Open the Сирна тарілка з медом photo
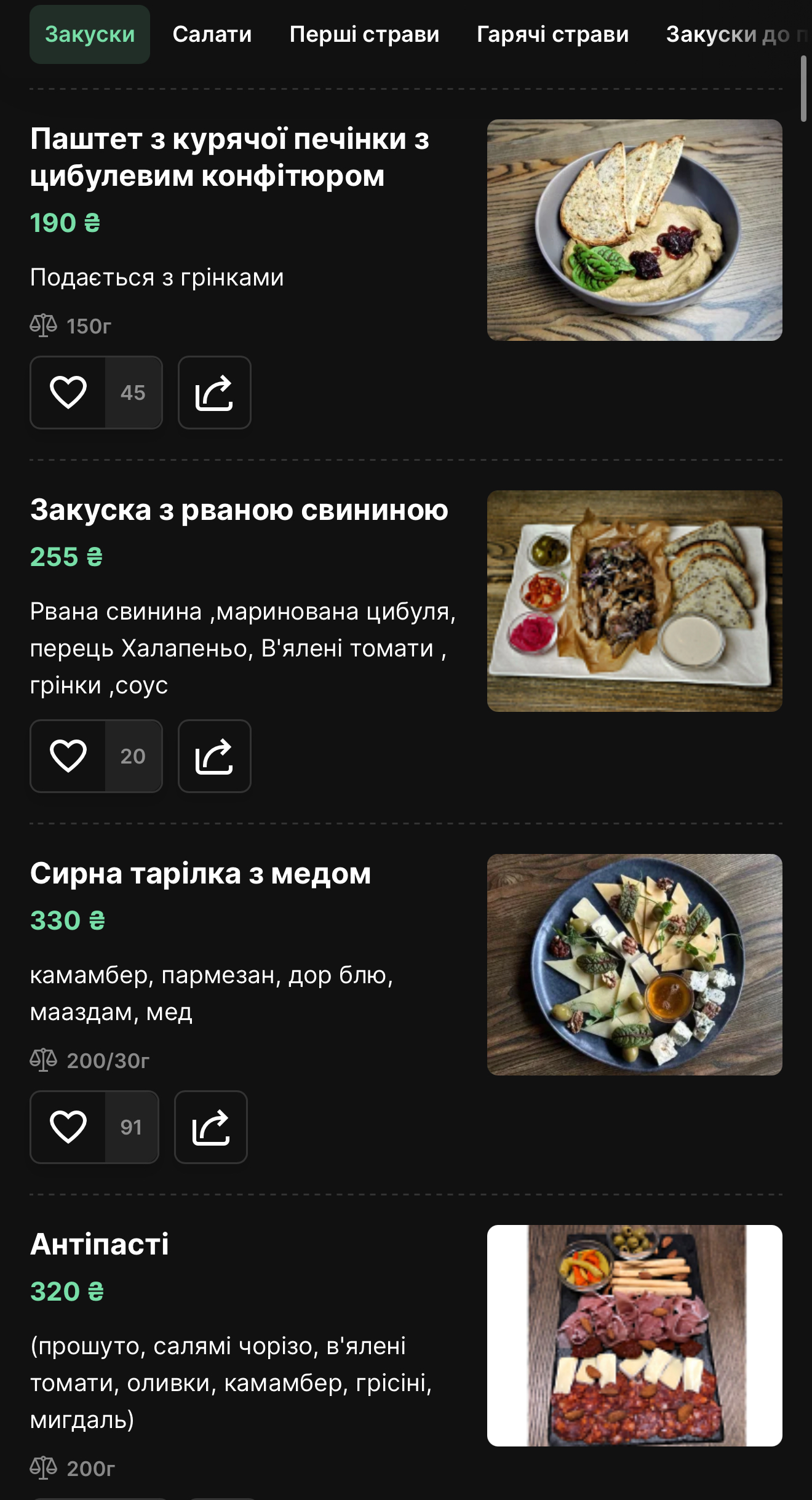Viewport: 812px width, 1500px height. (x=635, y=965)
